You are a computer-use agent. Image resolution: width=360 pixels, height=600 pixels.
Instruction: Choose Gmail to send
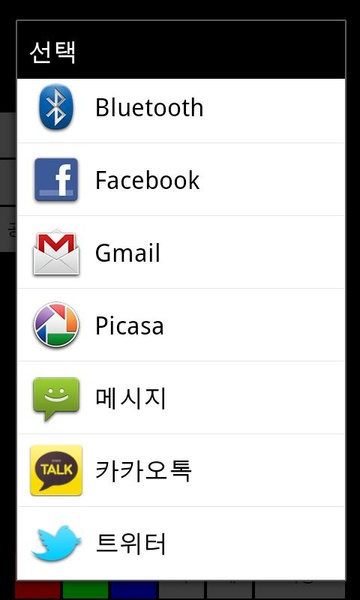[x=181, y=252]
